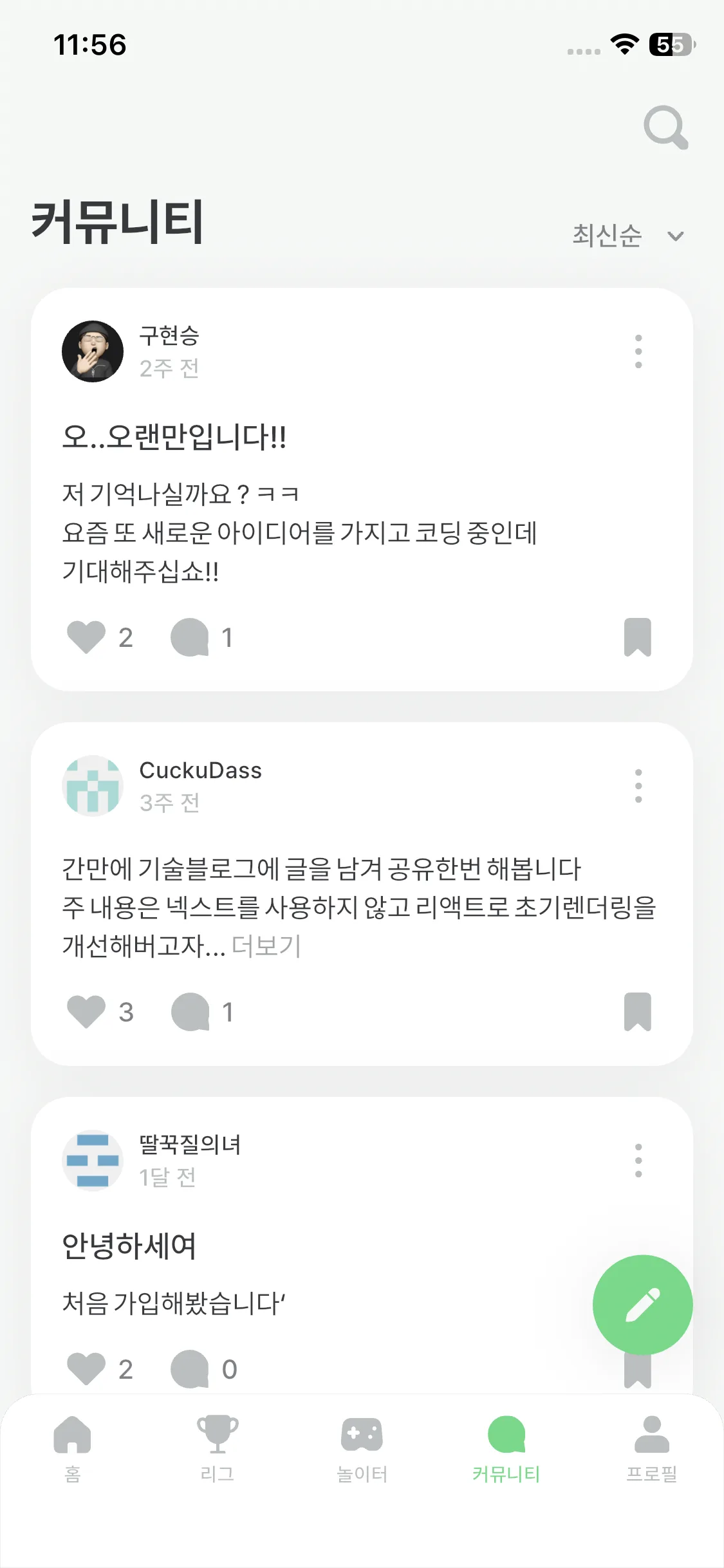Bookmark 구현승's post
Viewport: 724px width, 1568px height.
pos(637,637)
